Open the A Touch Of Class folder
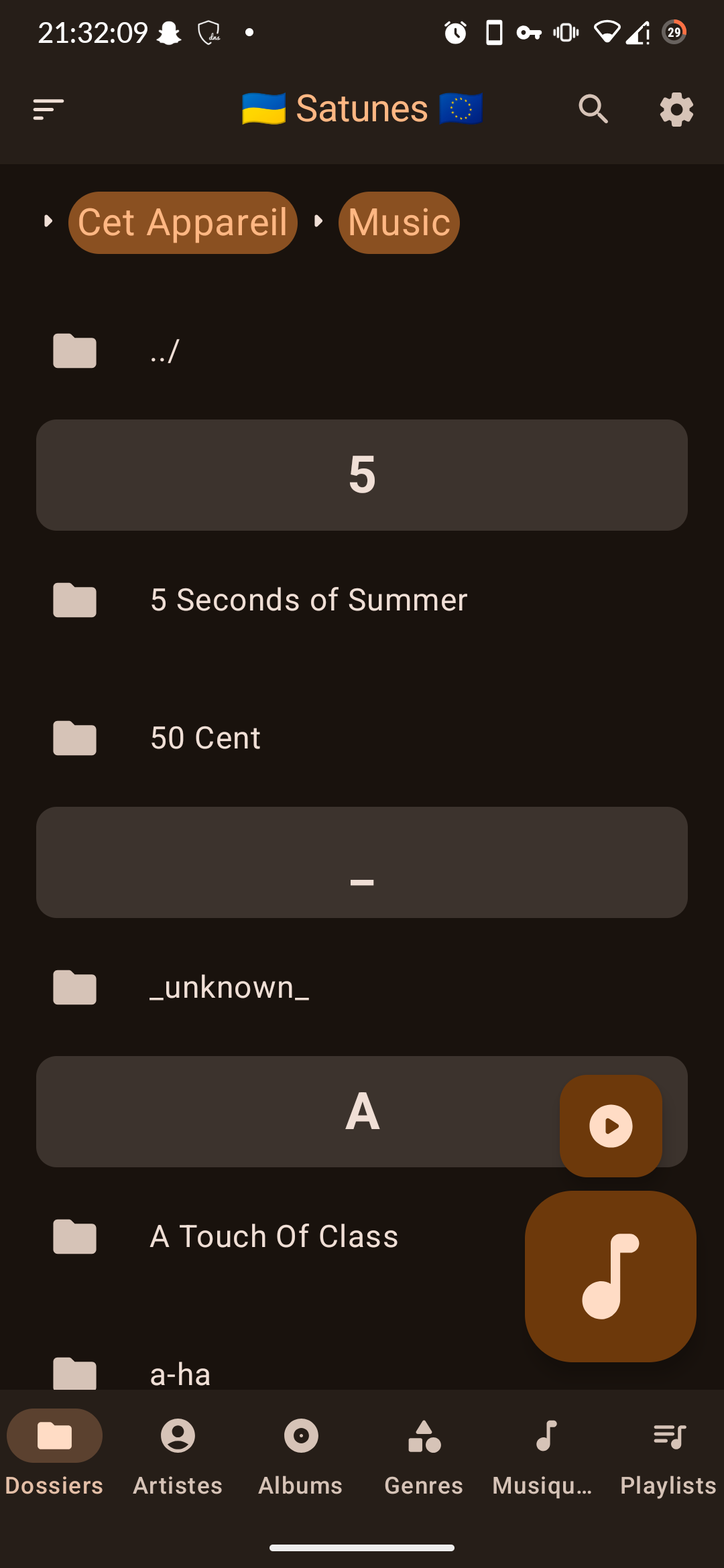The image size is (724, 1568). (x=274, y=1236)
